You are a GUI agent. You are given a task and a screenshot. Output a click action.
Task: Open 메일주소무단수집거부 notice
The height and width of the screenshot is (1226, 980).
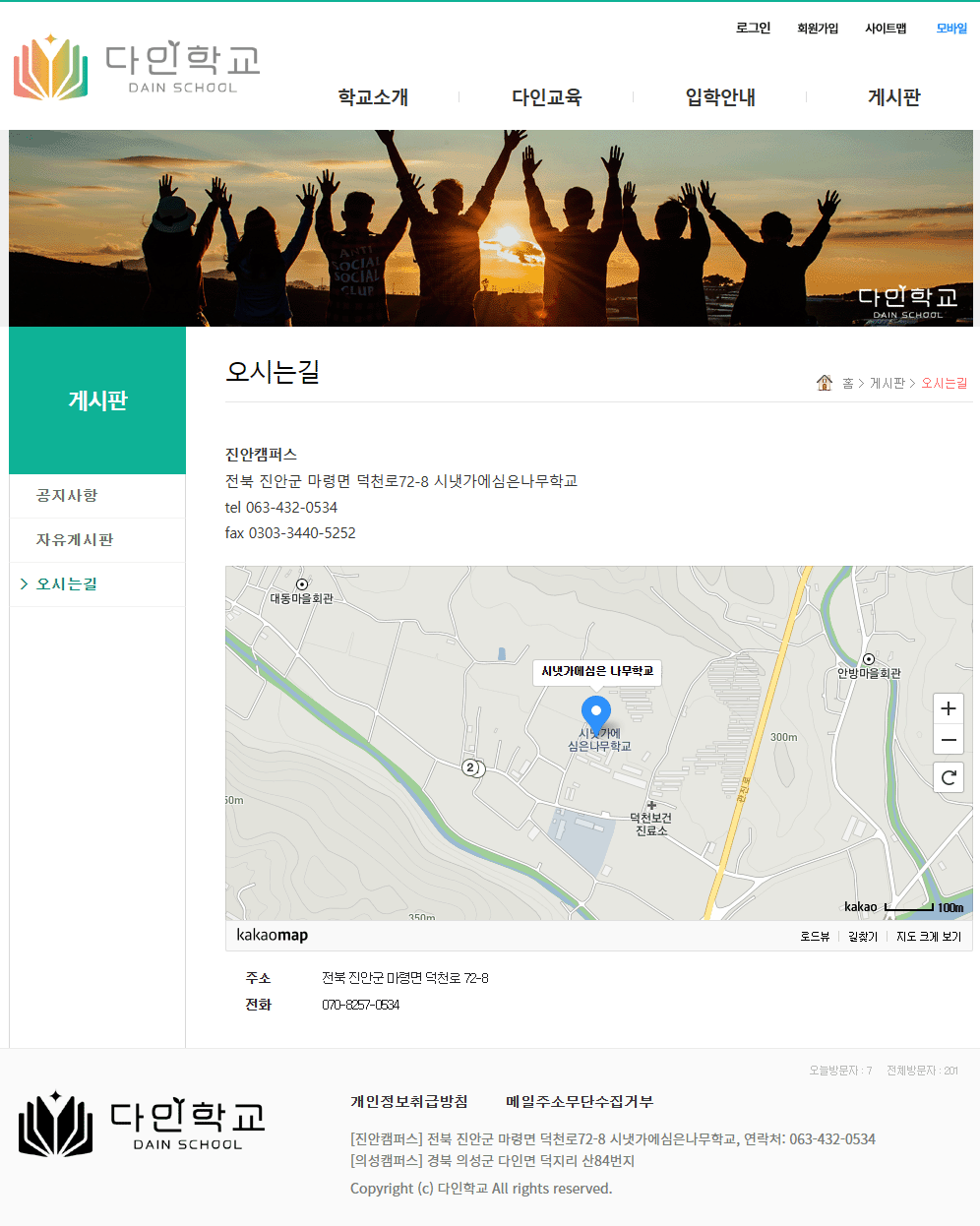(x=580, y=1102)
